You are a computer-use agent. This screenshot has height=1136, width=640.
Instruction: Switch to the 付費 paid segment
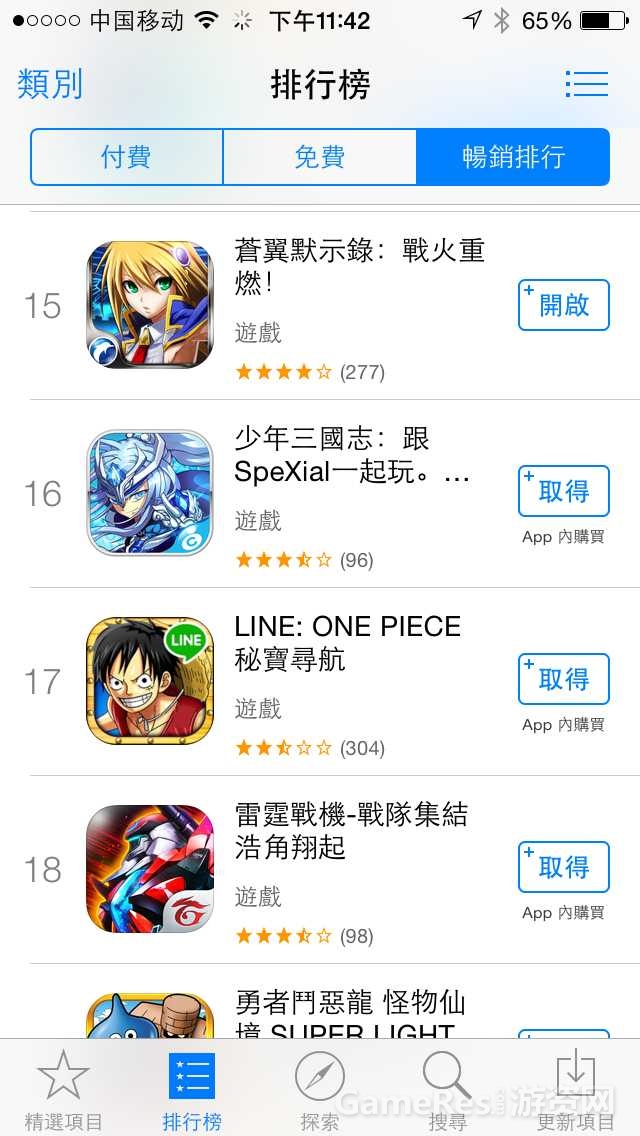tap(126, 157)
